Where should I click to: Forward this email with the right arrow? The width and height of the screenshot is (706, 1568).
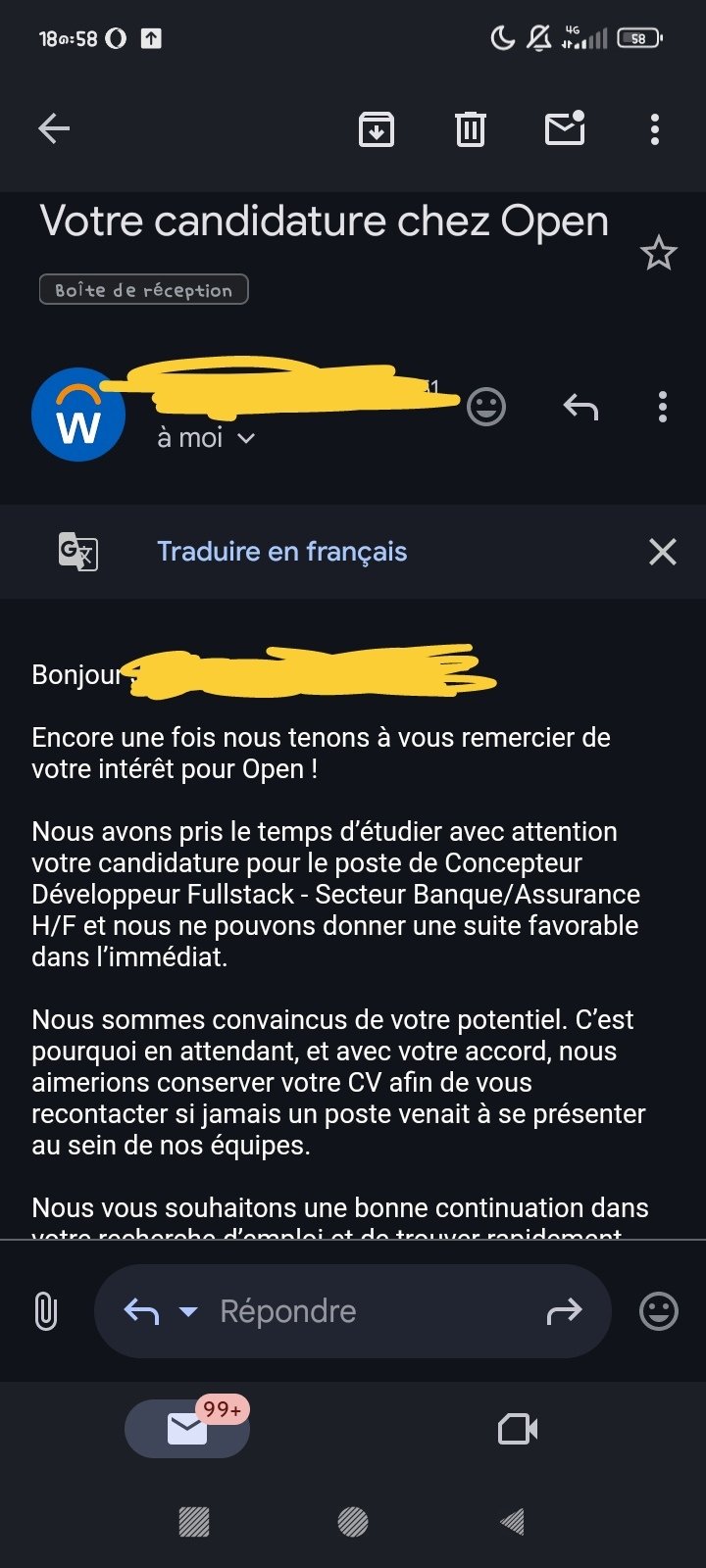coord(564,1311)
